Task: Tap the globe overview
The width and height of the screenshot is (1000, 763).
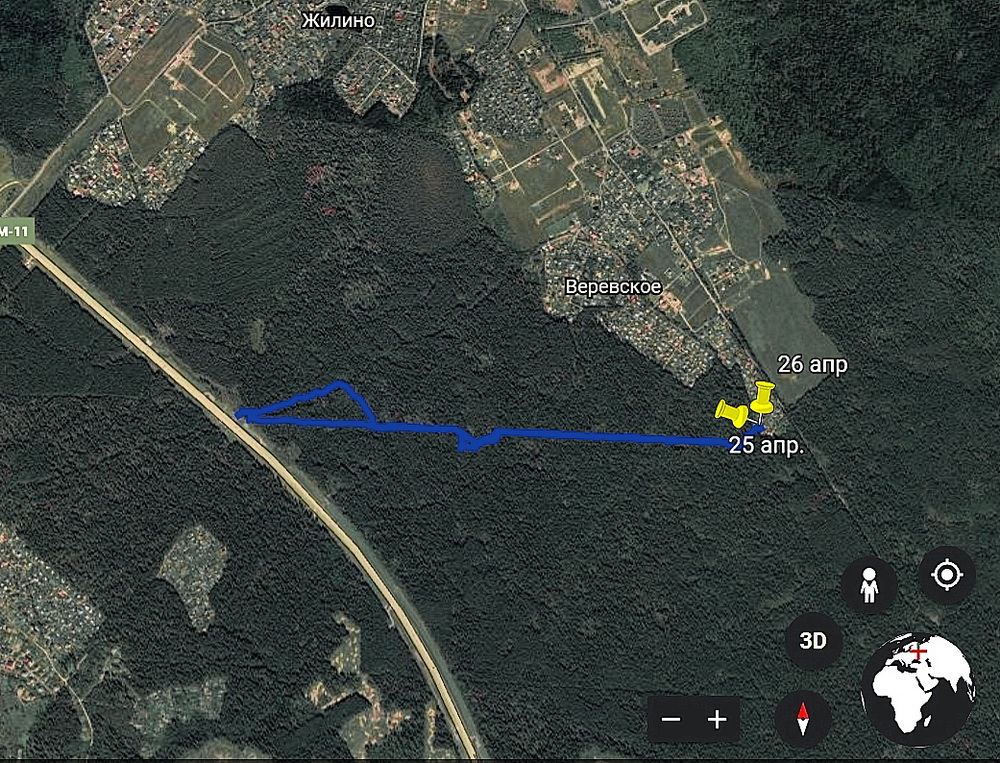Action: coord(918,688)
